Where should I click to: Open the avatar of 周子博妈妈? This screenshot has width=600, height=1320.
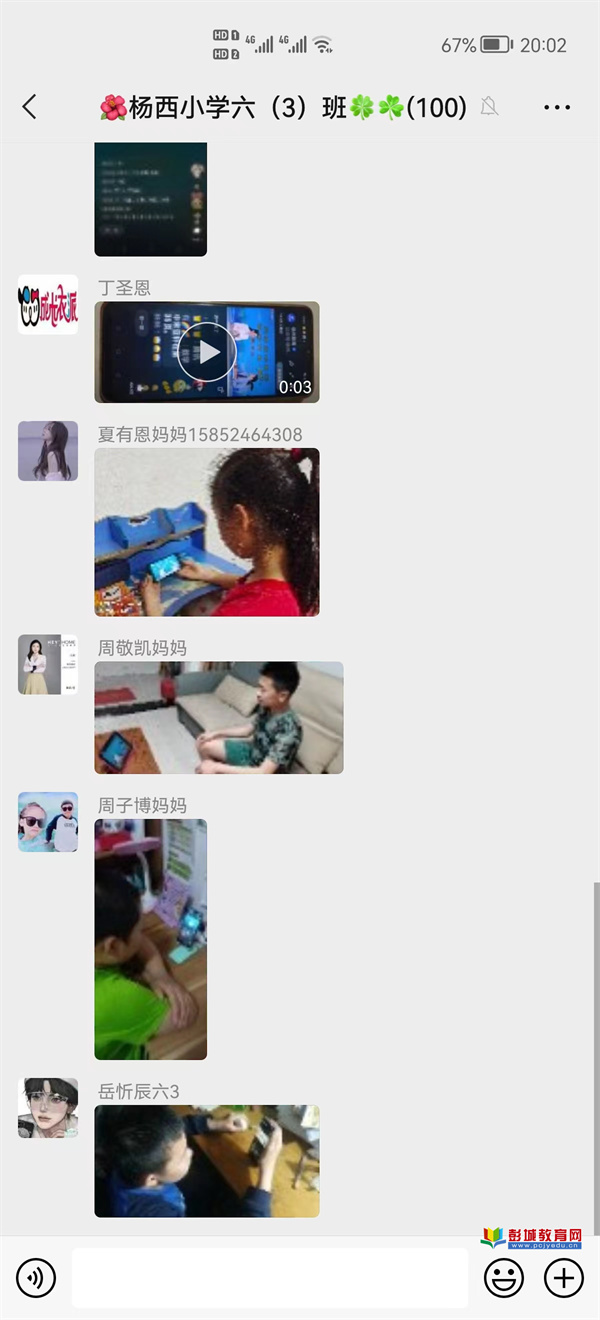[48, 822]
